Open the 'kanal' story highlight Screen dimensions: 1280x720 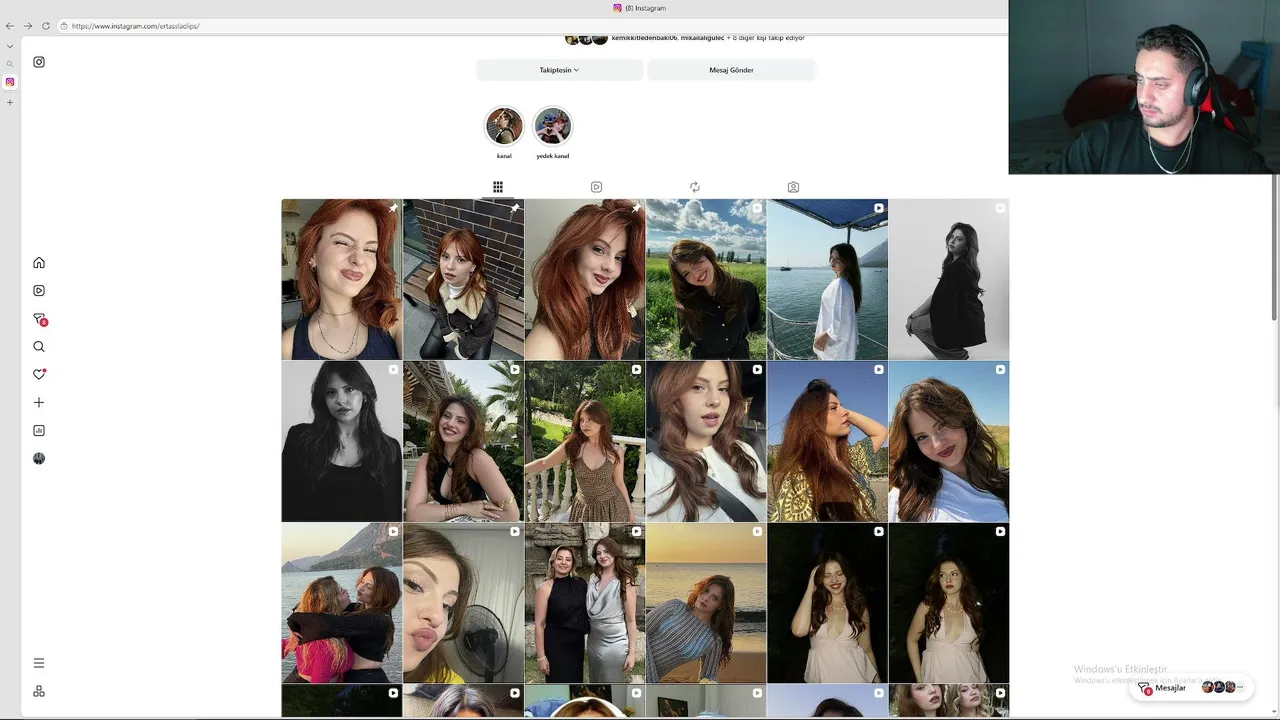pos(504,127)
